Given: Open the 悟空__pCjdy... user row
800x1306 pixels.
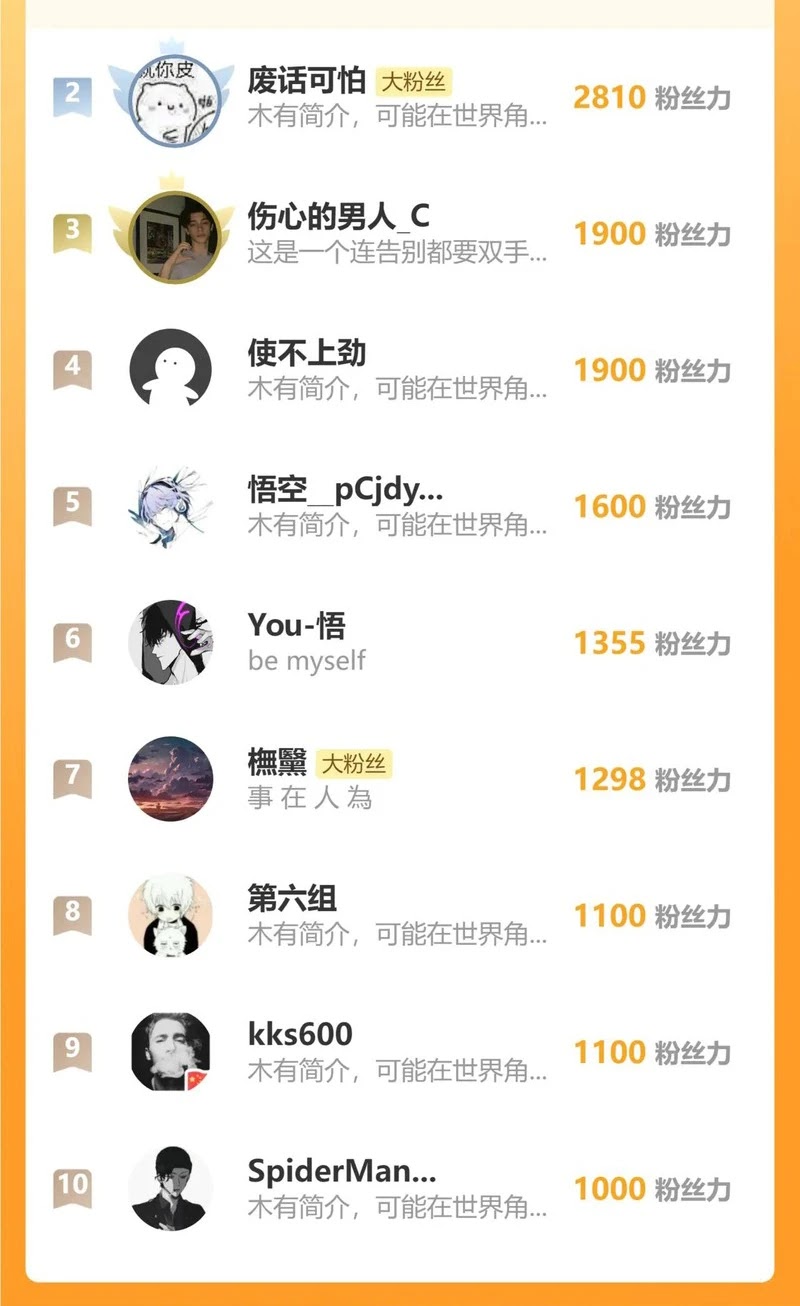Looking at the screenshot, I should point(400,506).
